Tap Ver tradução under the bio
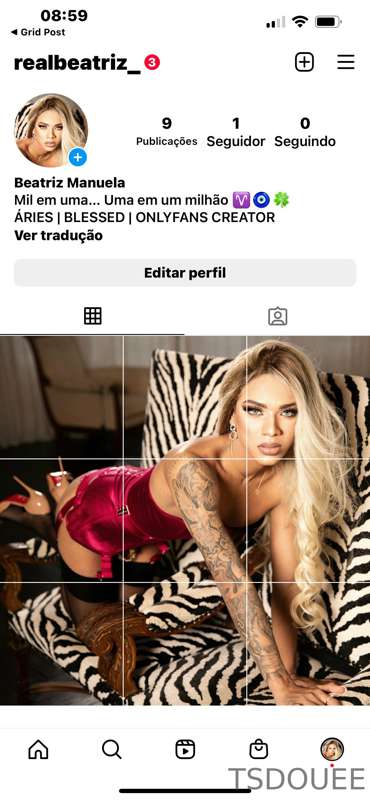 58,236
